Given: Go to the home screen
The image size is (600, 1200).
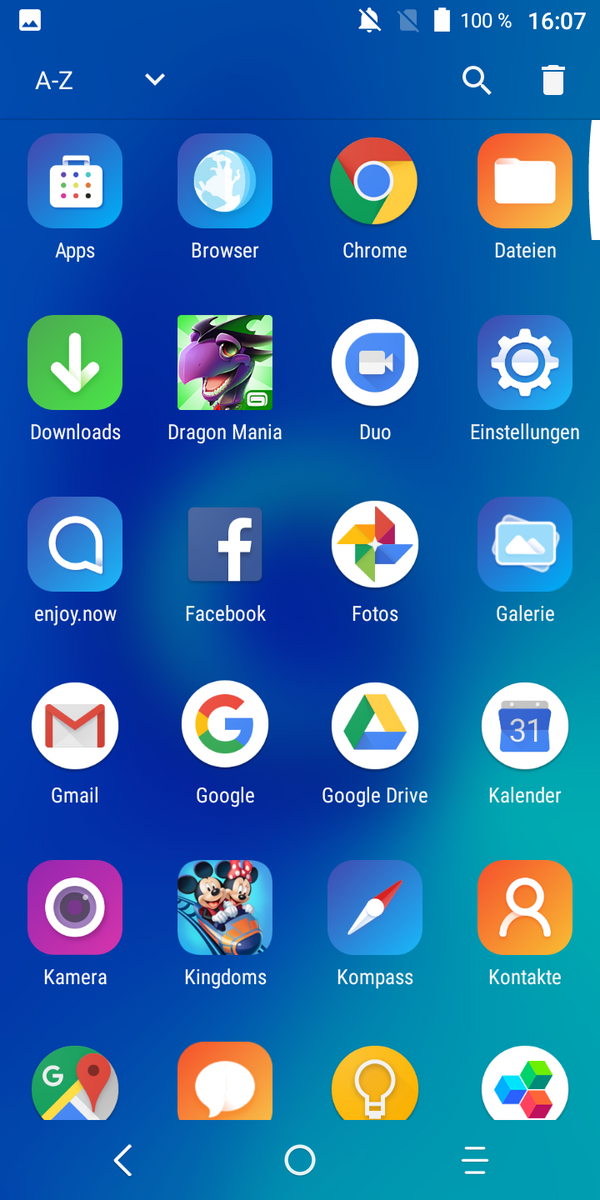Looking at the screenshot, I should [300, 1160].
